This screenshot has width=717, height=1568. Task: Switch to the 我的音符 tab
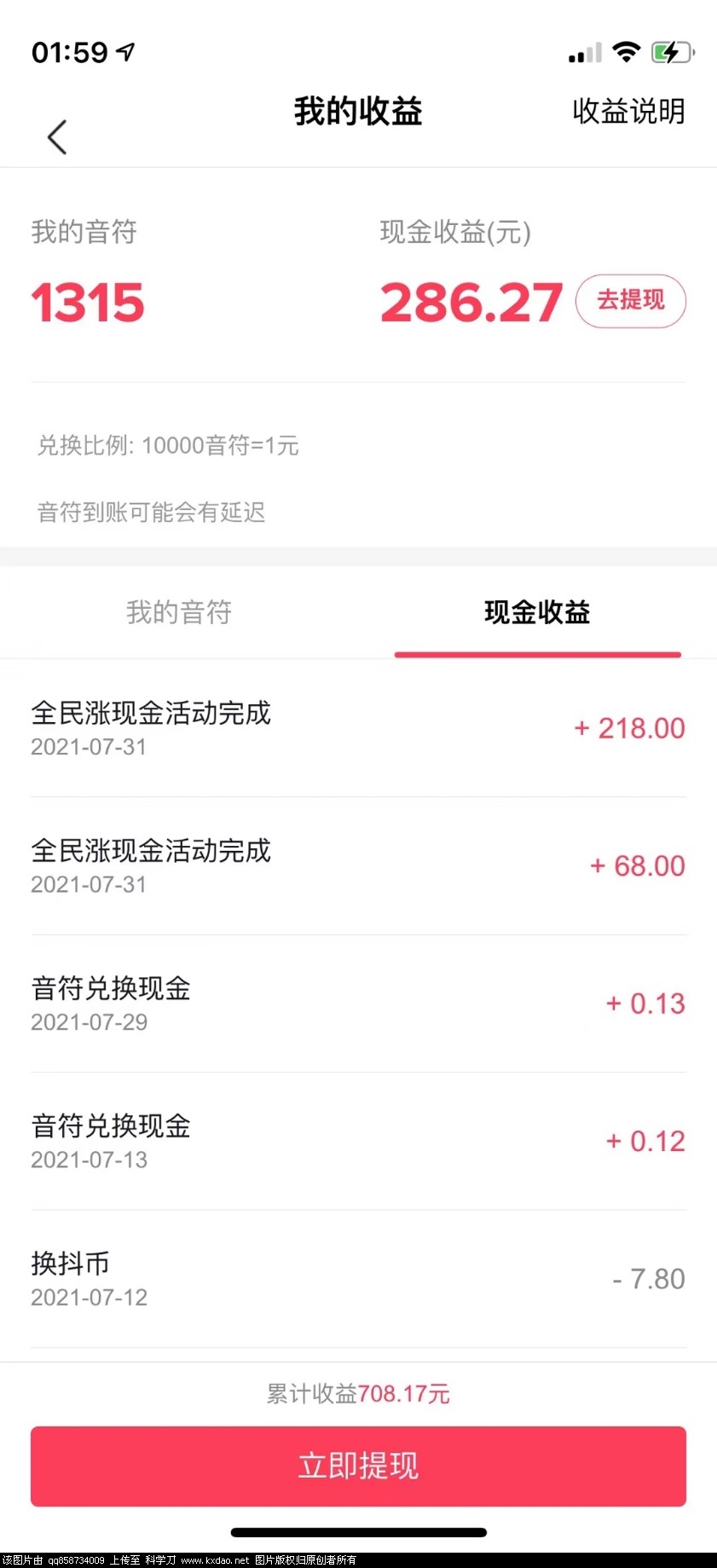click(179, 612)
